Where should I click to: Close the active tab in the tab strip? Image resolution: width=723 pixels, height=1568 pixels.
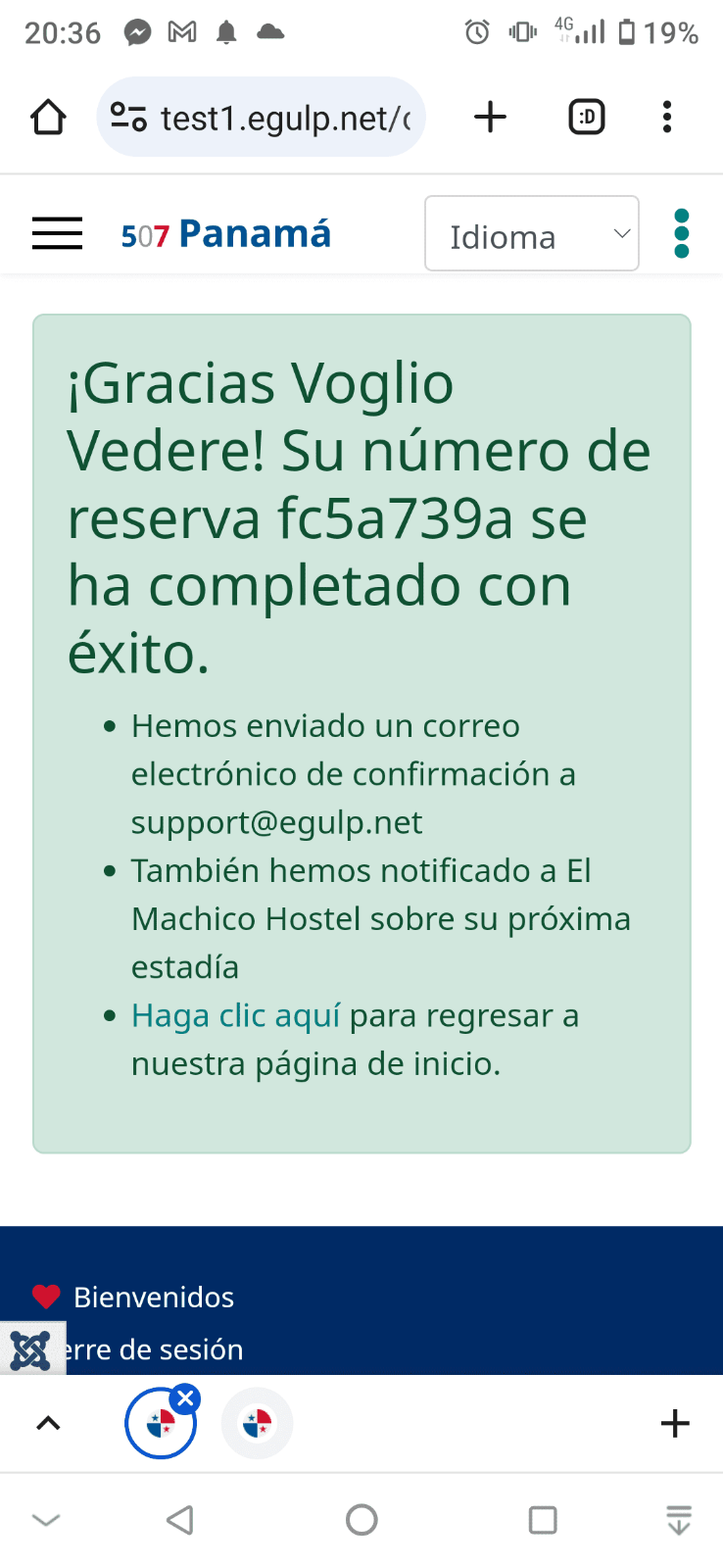pos(185,1398)
